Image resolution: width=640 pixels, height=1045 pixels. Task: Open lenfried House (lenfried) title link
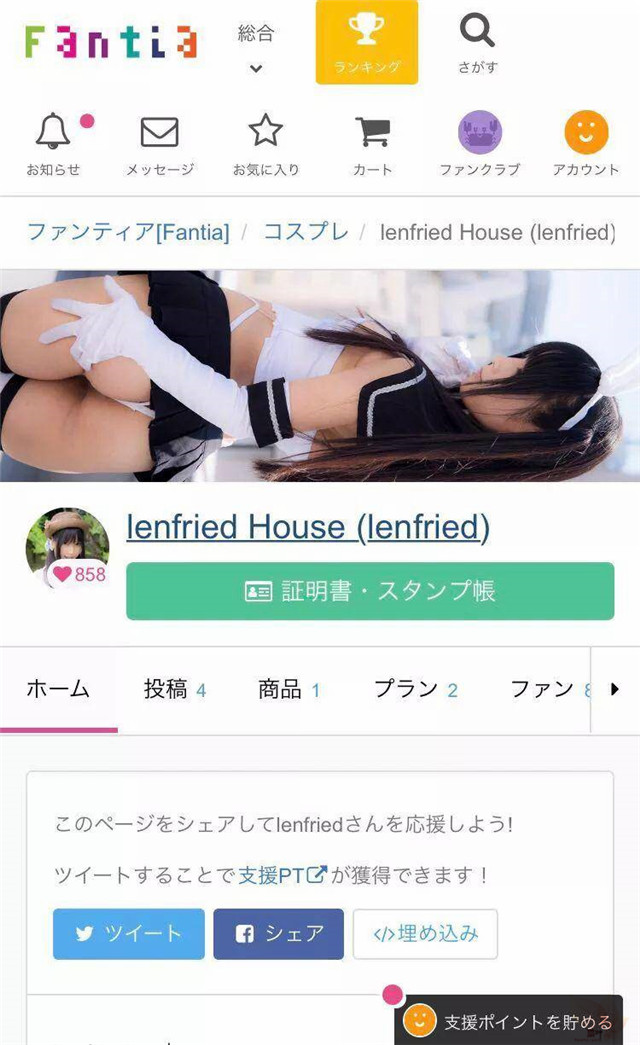(x=308, y=527)
